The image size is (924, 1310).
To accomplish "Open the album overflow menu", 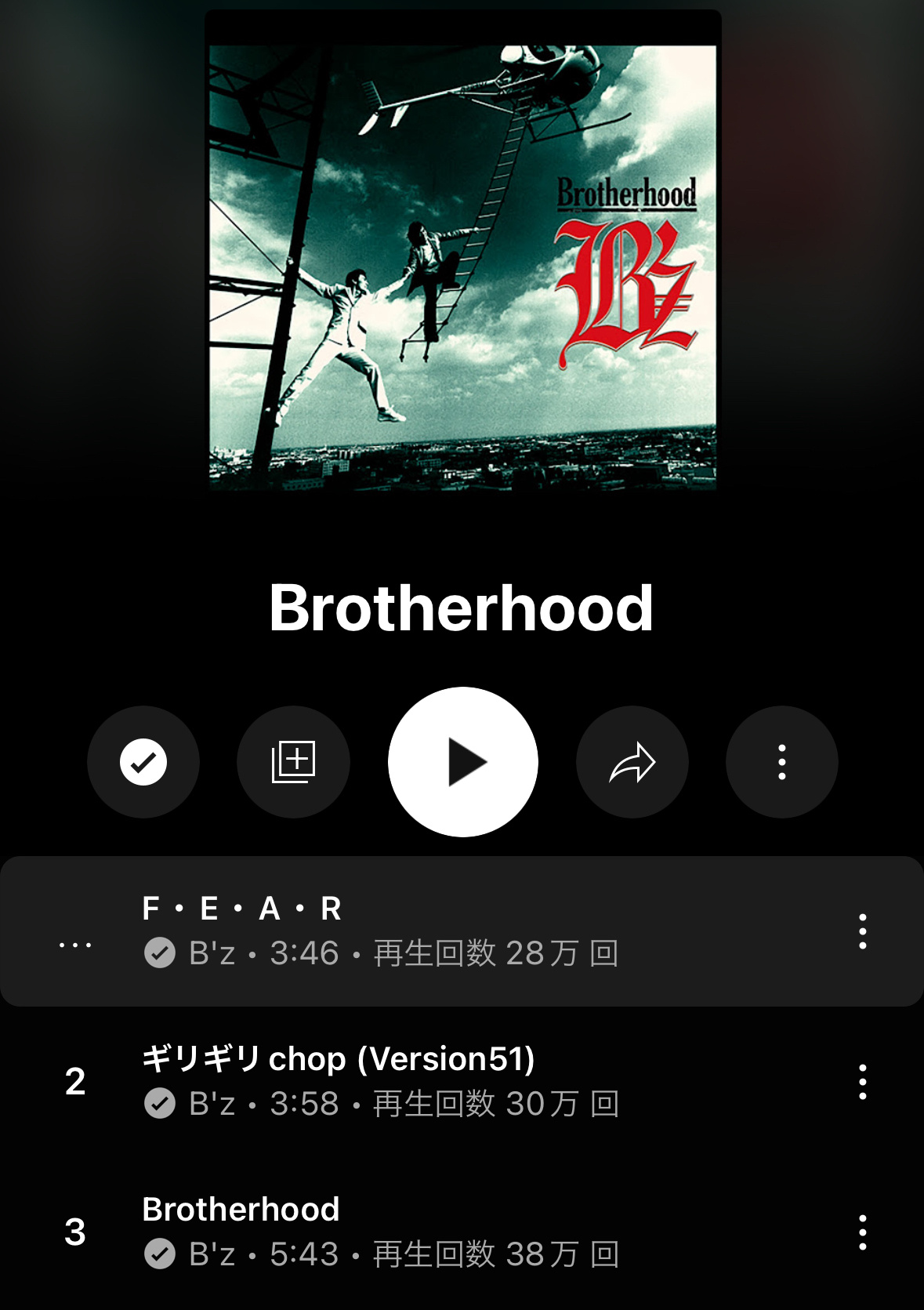I will click(781, 762).
